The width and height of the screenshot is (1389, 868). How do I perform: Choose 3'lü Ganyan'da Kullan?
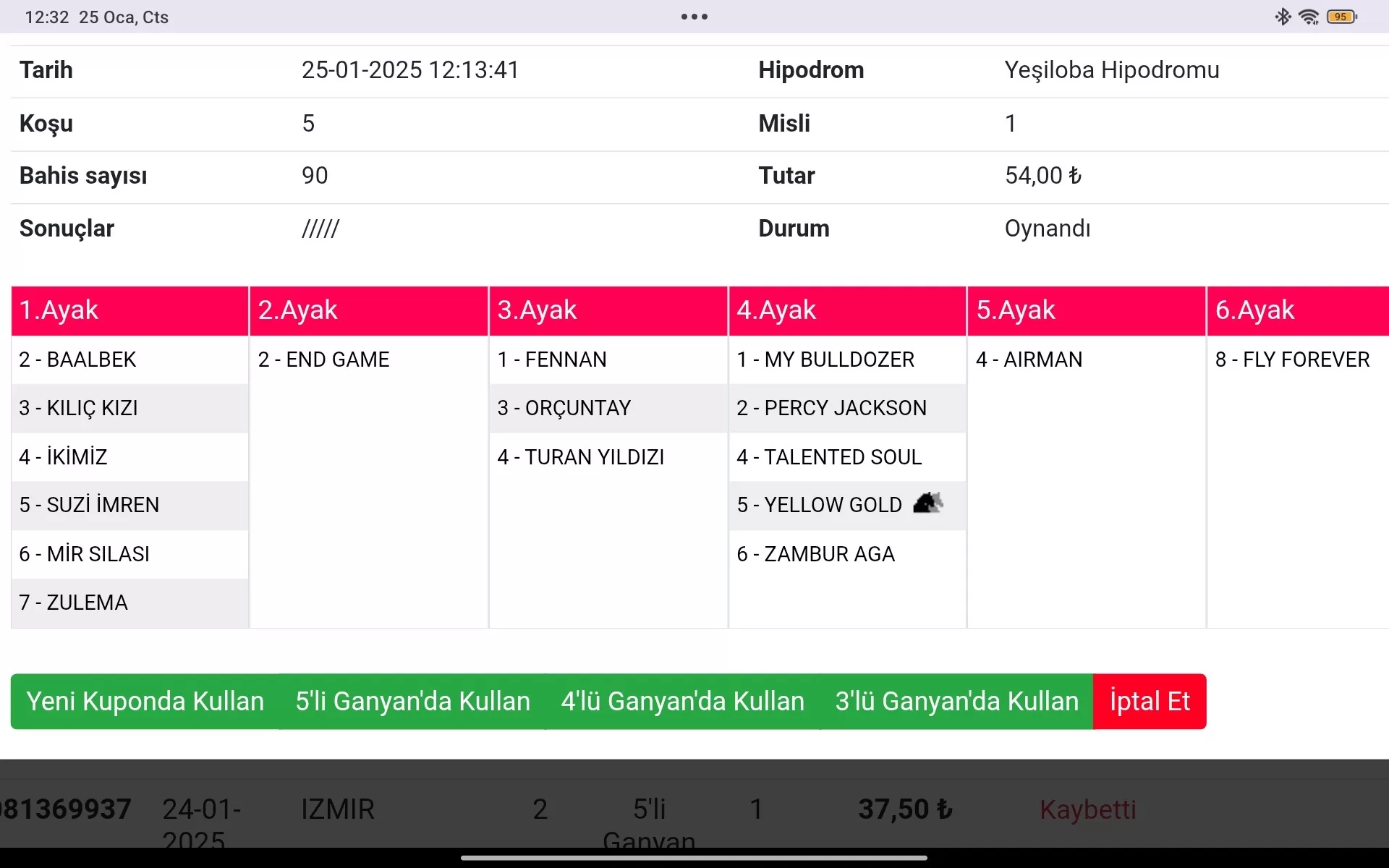point(956,702)
